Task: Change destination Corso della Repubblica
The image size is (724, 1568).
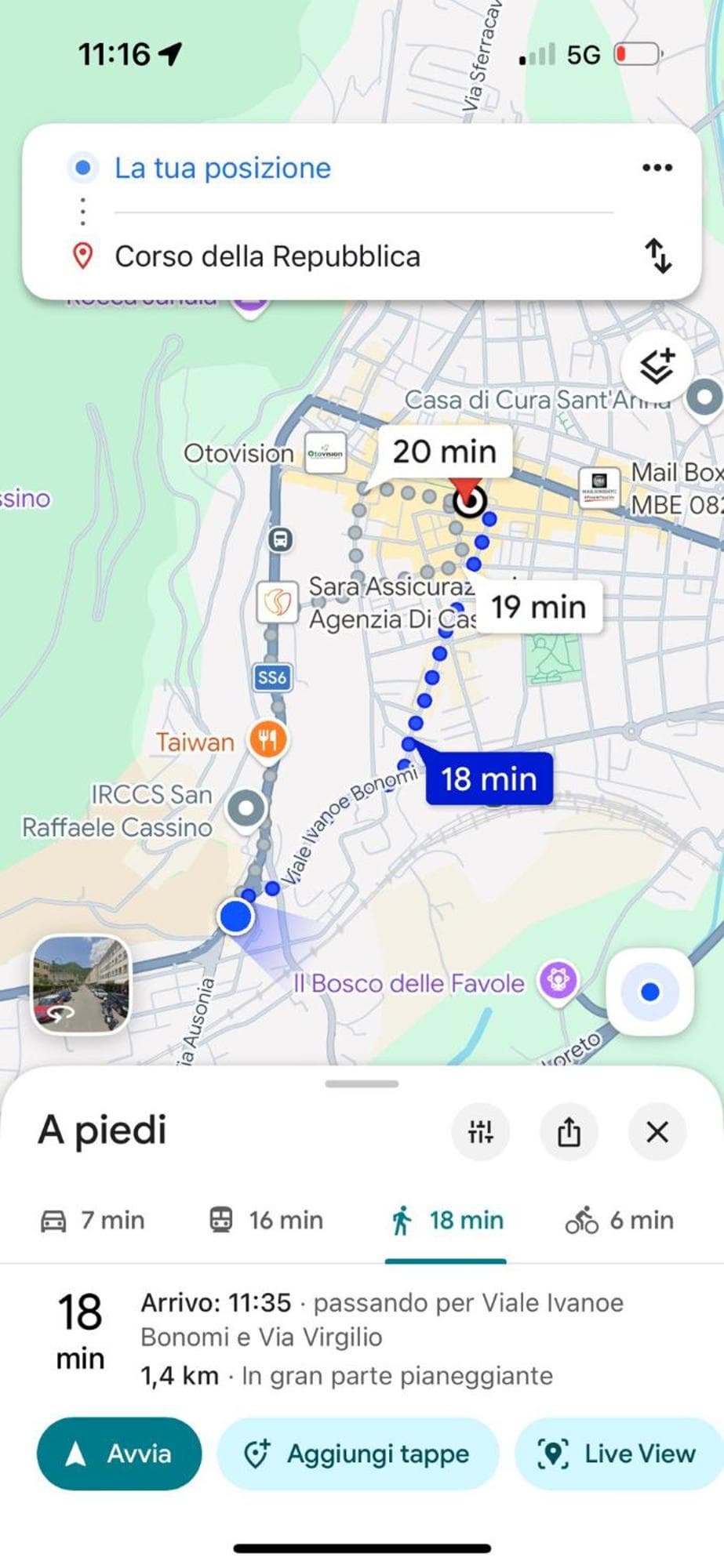Action: tap(267, 256)
